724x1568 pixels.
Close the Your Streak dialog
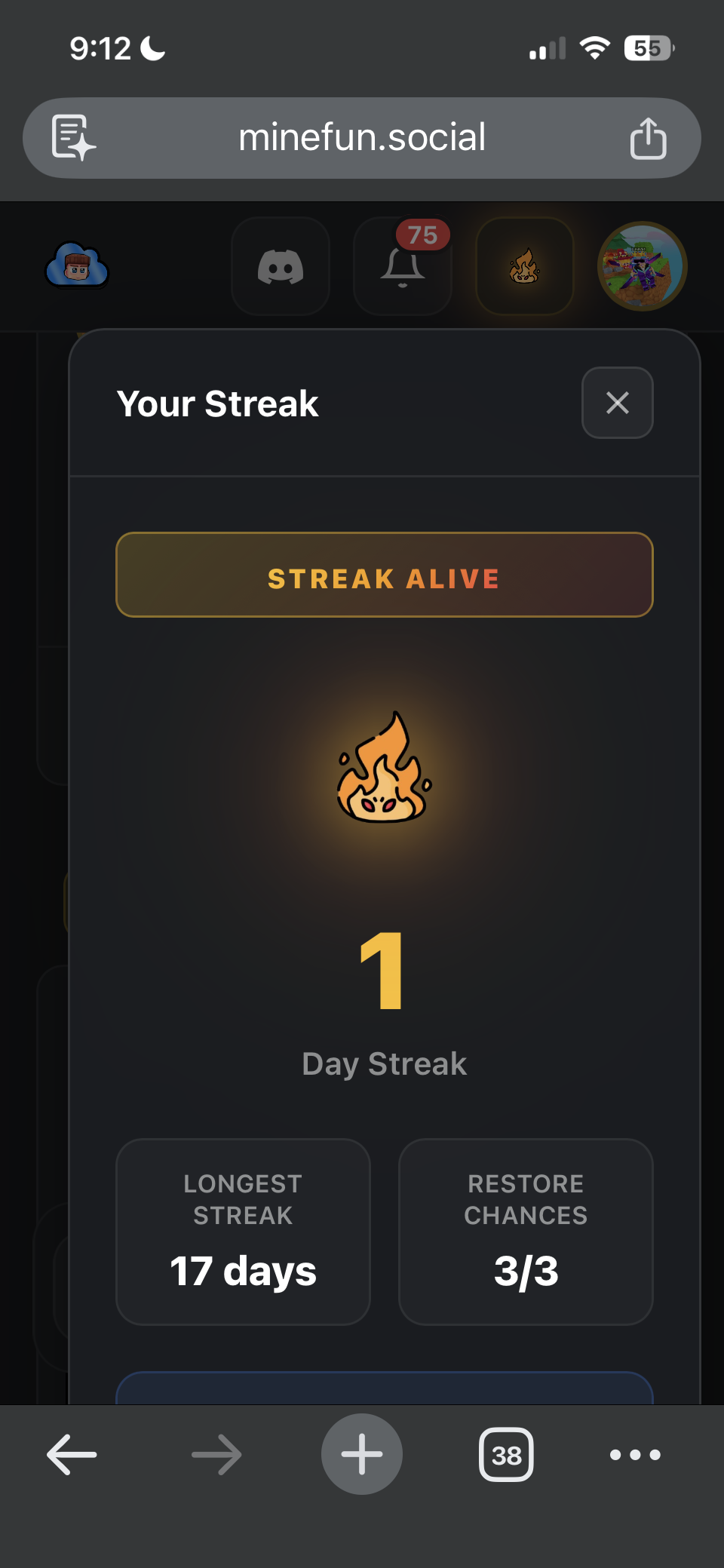tap(617, 403)
